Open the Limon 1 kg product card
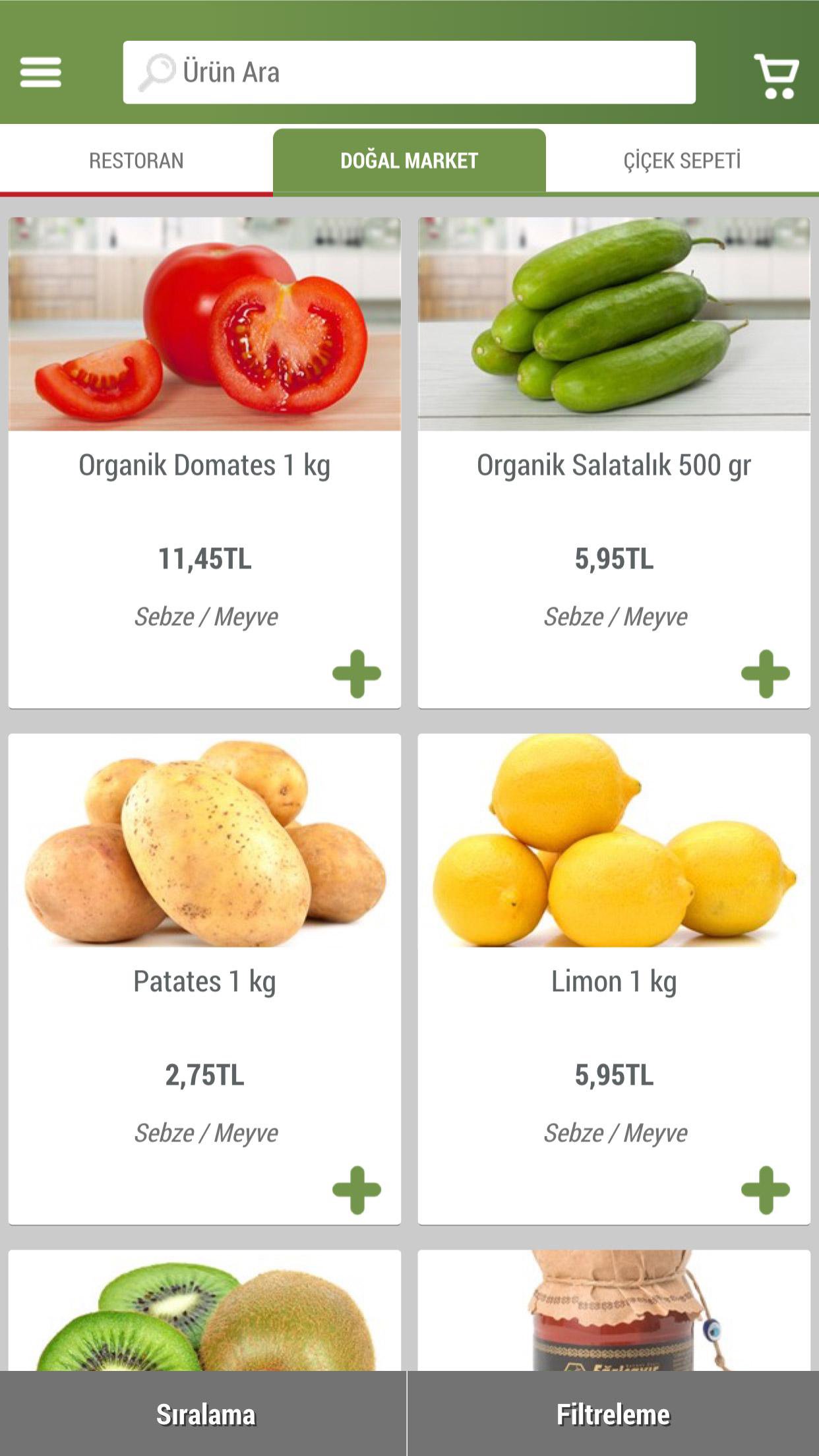Screen dimensions: 819x1456 [x=614, y=979]
